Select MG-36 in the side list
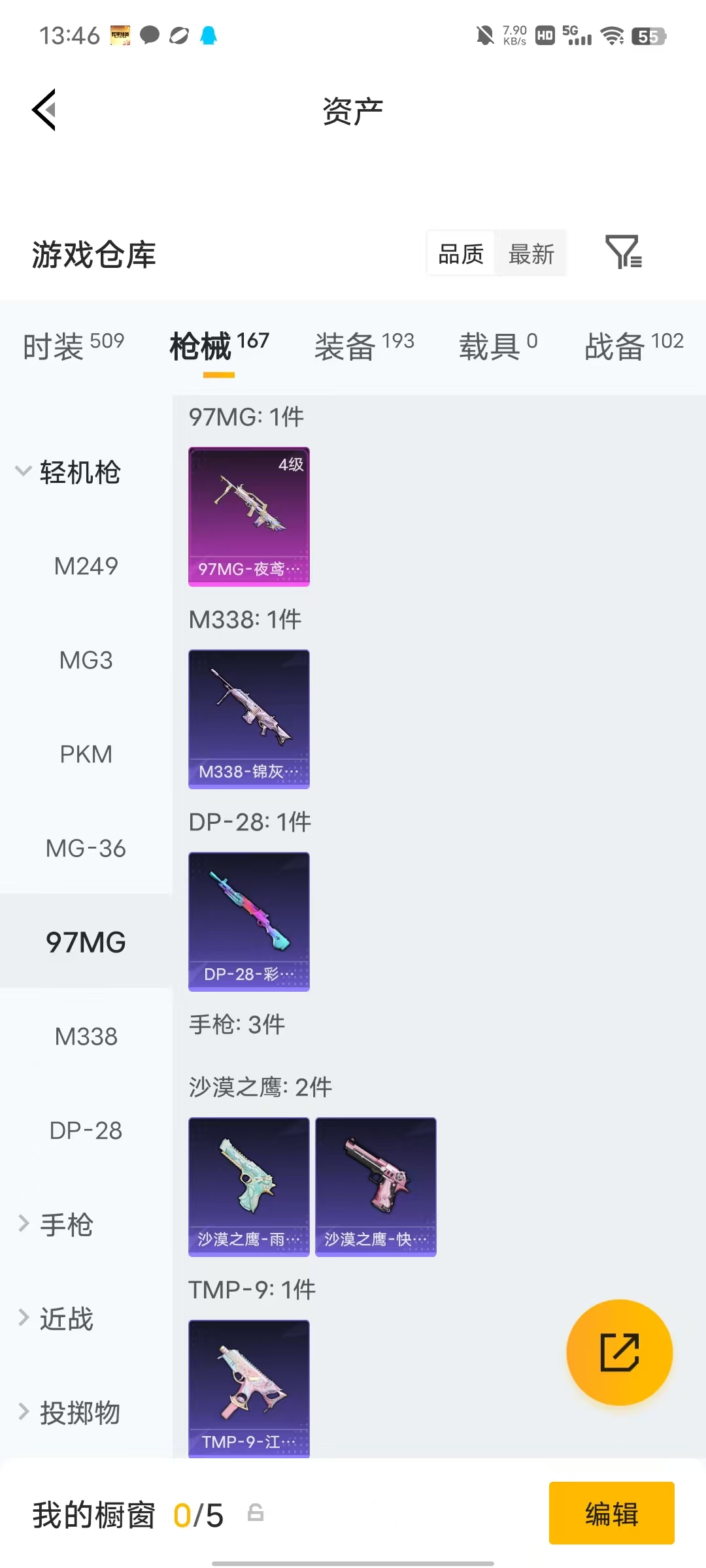This screenshot has height=1568, width=706. 86,848
